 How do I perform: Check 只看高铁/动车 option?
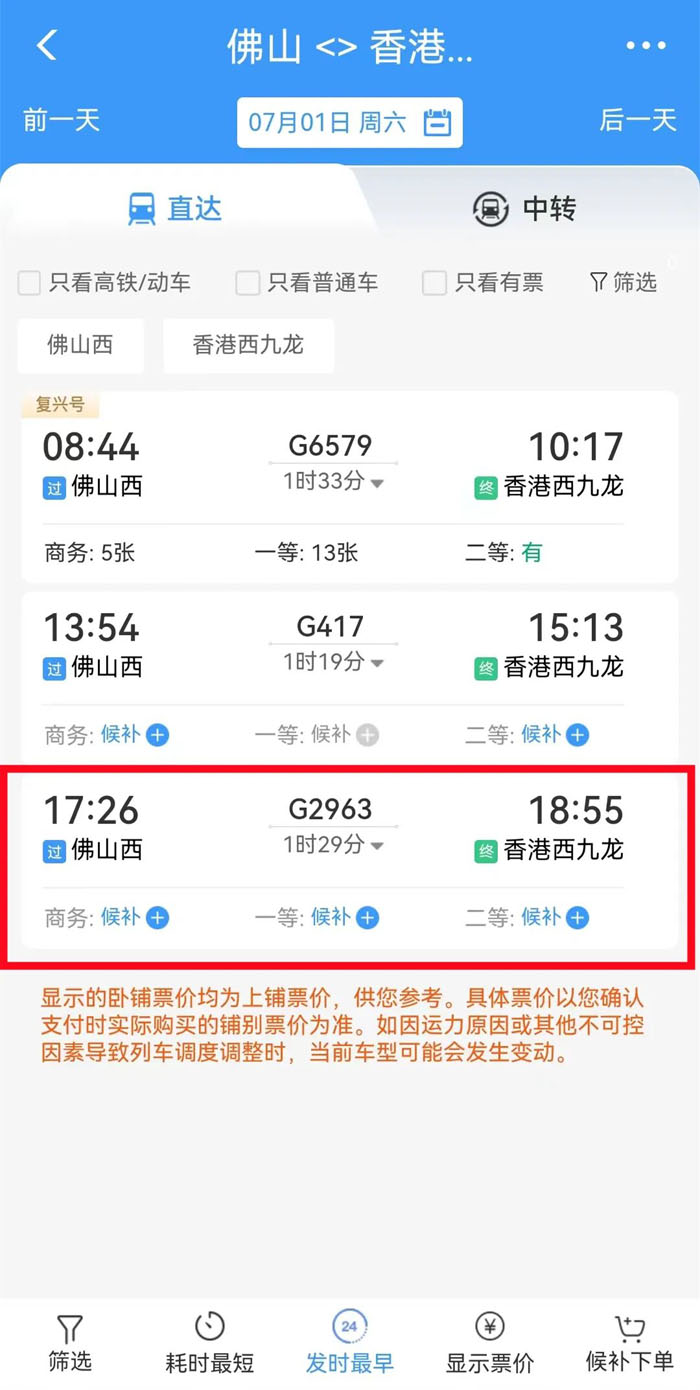pos(30,283)
